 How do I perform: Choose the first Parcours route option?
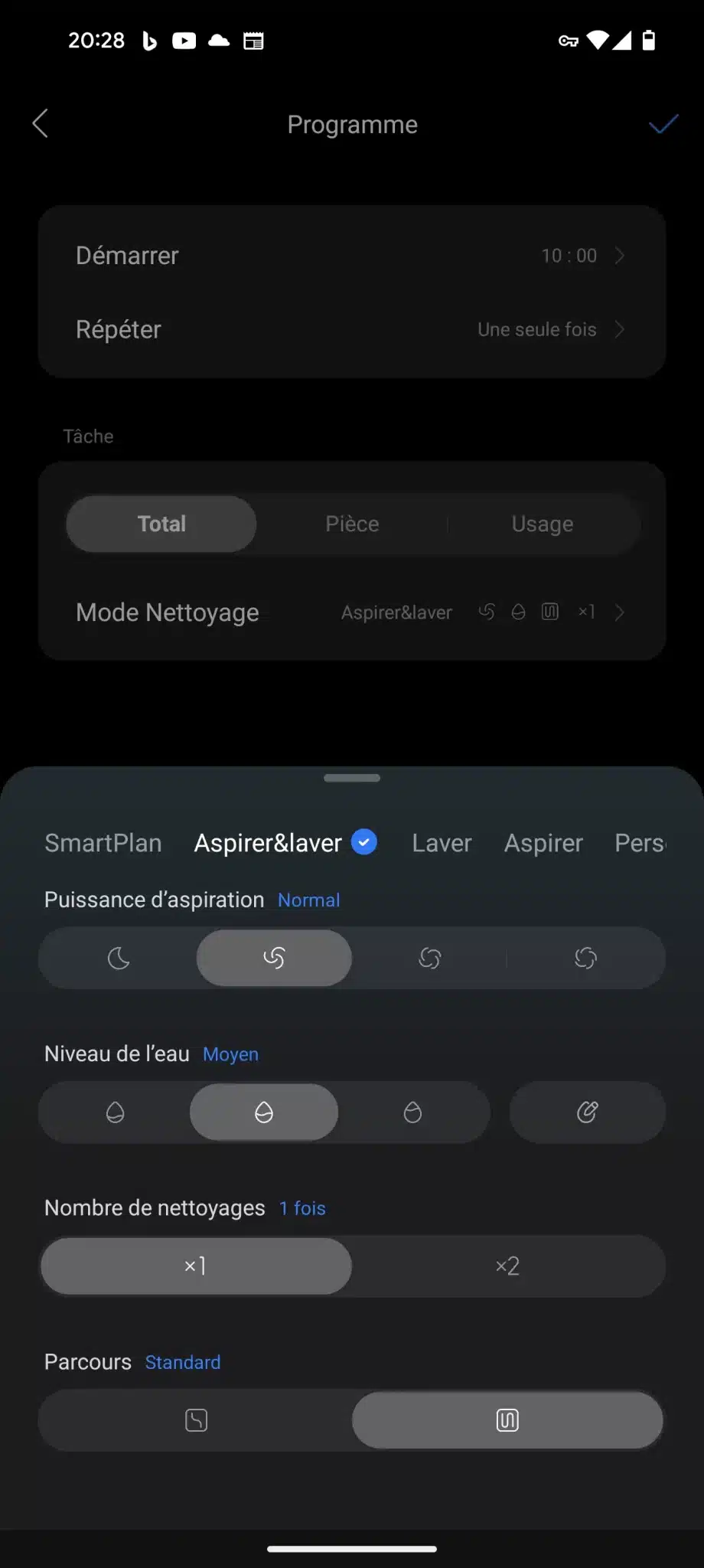click(196, 1421)
